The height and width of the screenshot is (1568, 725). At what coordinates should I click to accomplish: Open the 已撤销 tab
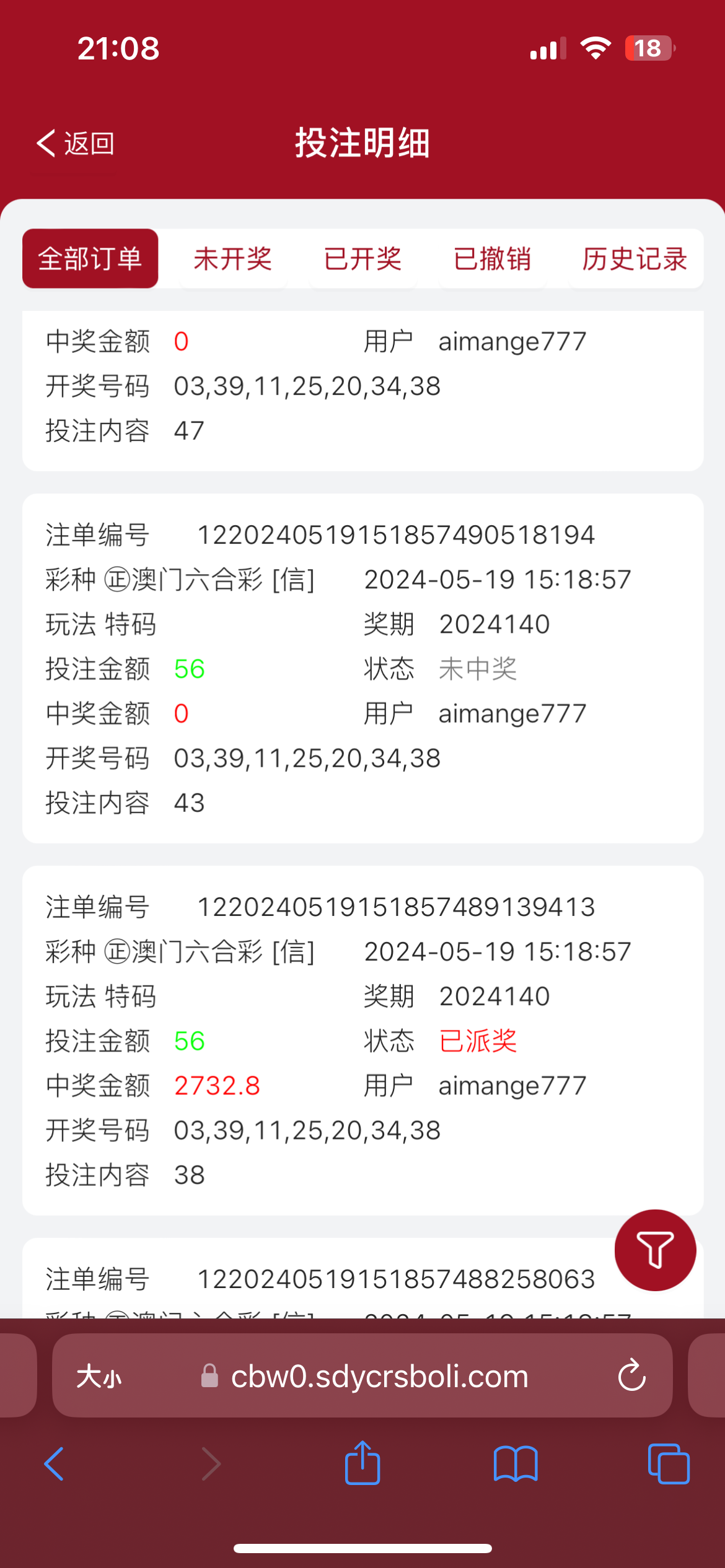coord(493,259)
